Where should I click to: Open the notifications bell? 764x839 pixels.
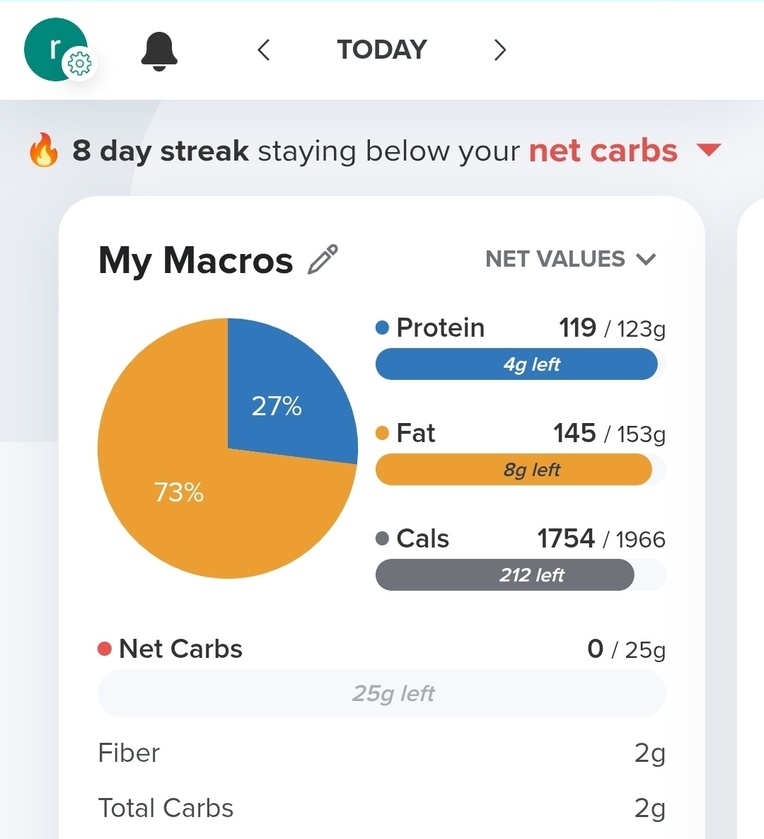pos(159,50)
